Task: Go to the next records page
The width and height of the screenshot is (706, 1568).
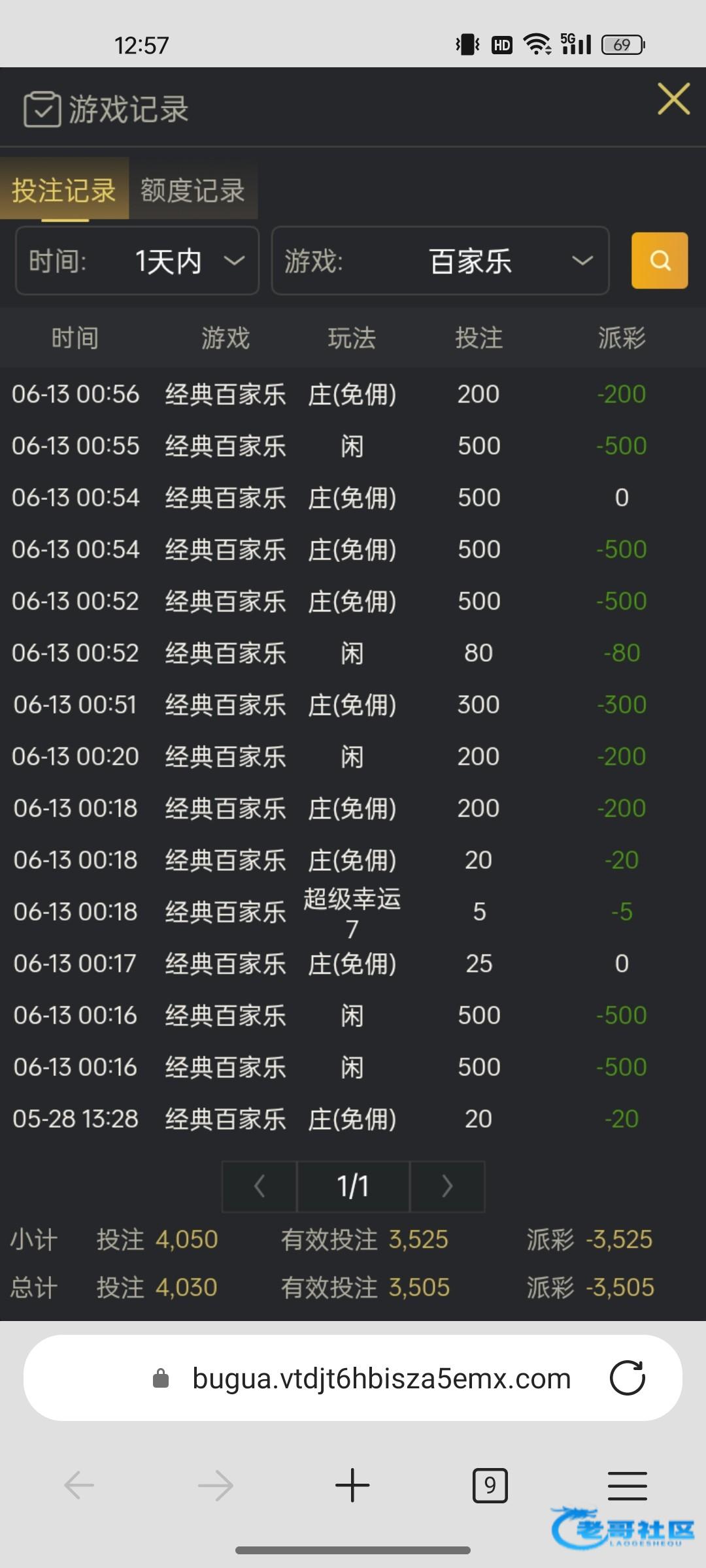Action: coord(447,1186)
